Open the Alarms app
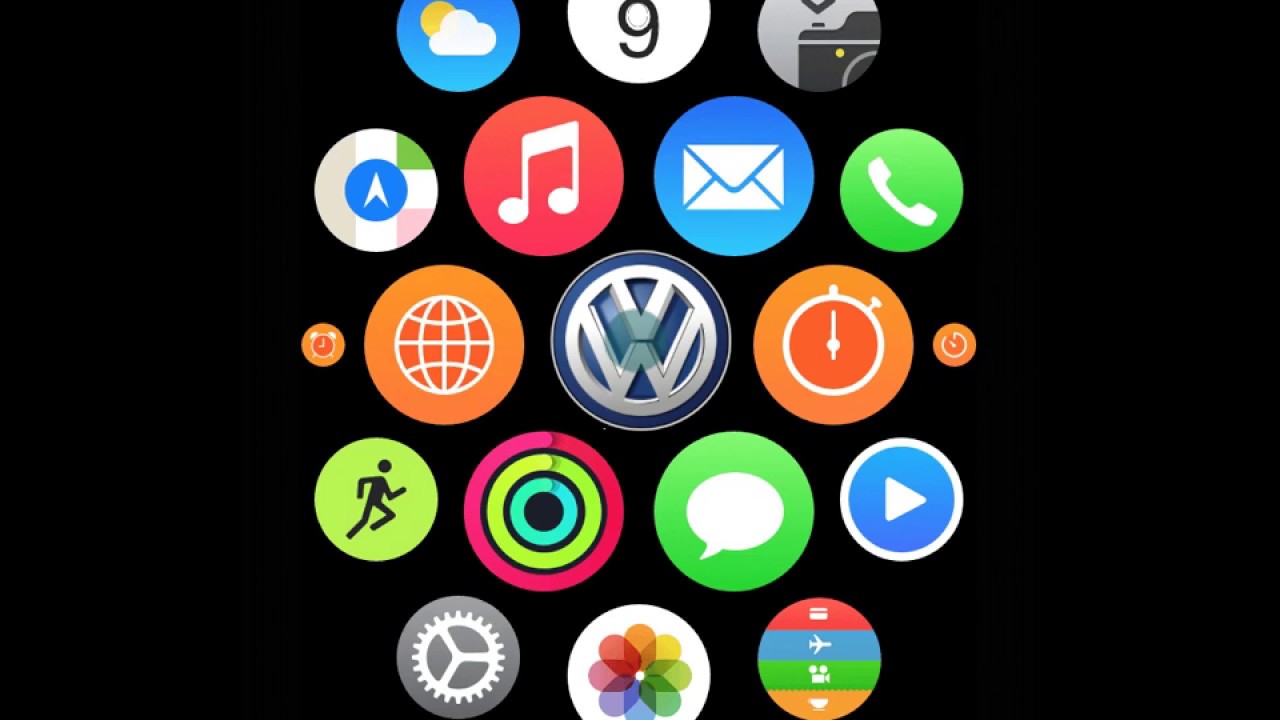Viewport: 1280px width, 720px height. 323,345
